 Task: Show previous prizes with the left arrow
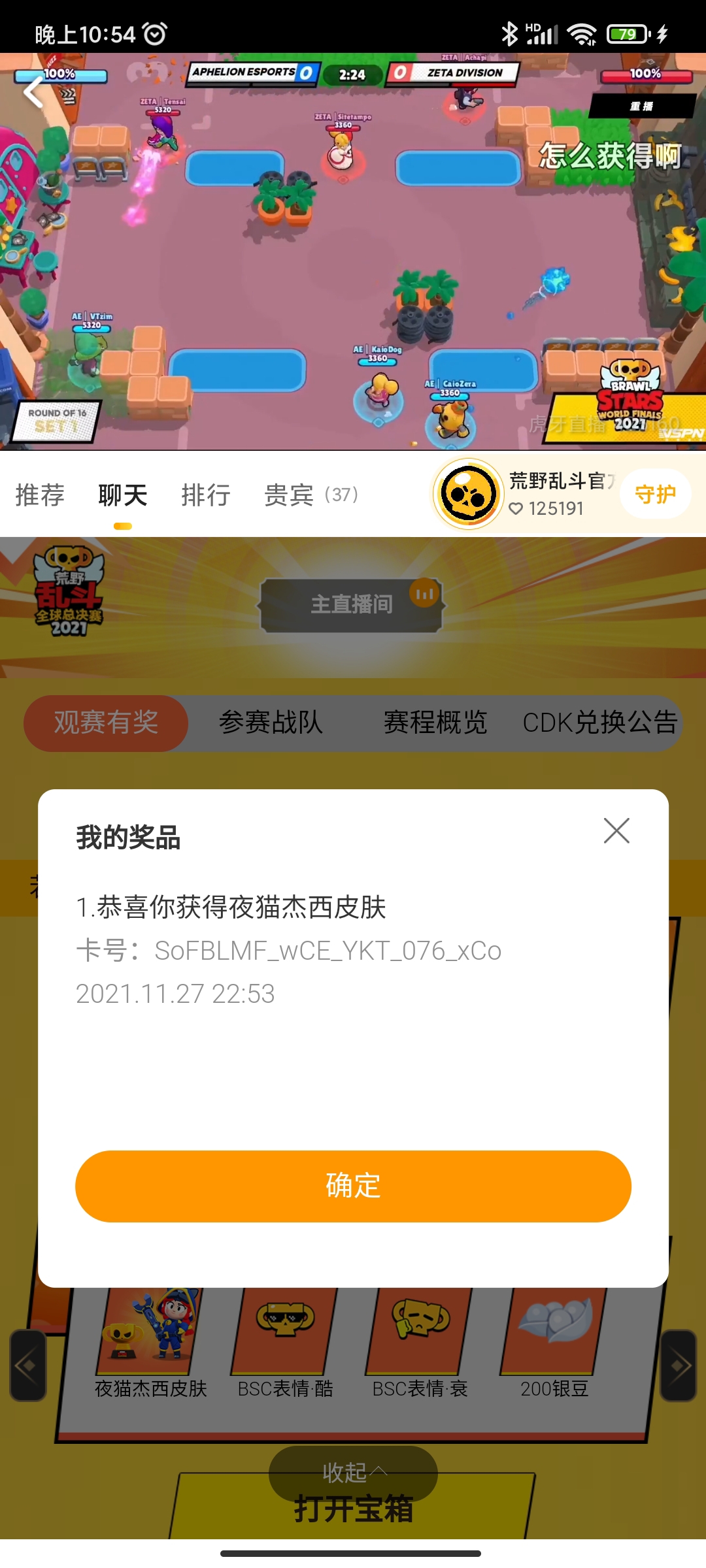click(27, 1365)
